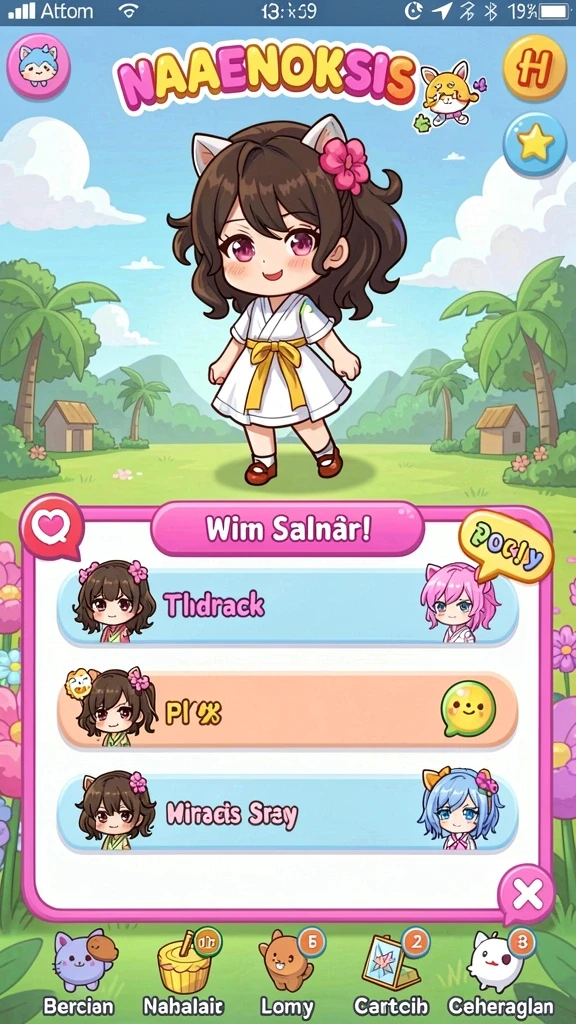Select the orange Pl row

[287, 711]
